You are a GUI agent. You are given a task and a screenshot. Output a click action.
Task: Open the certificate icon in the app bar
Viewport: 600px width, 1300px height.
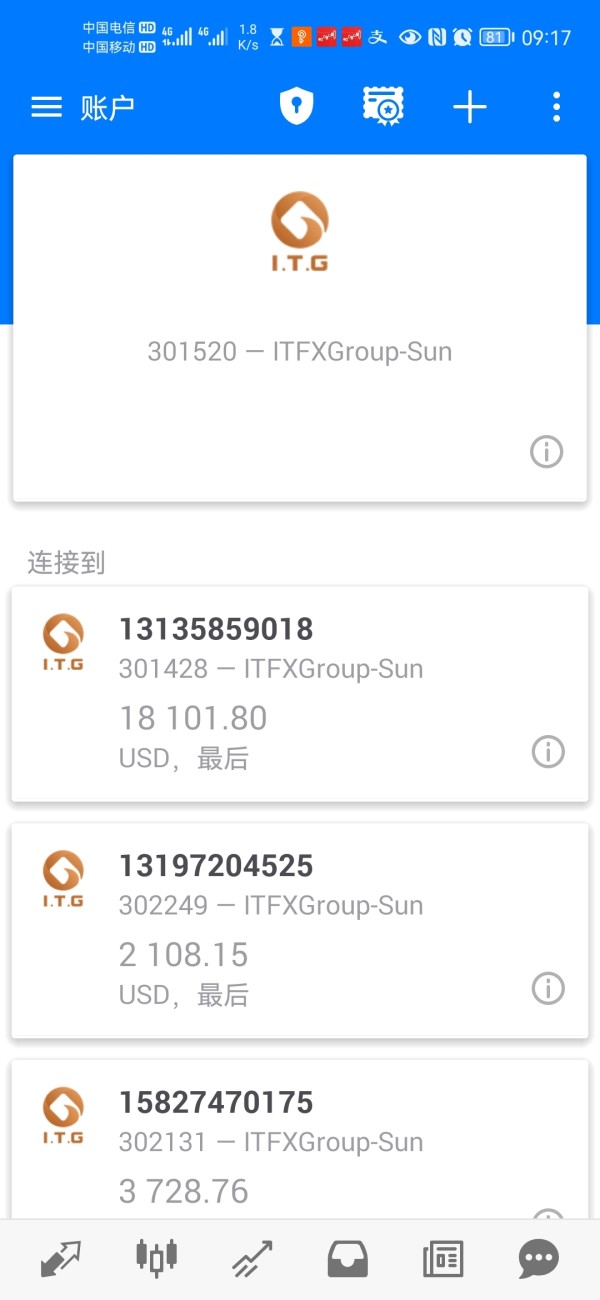point(382,106)
